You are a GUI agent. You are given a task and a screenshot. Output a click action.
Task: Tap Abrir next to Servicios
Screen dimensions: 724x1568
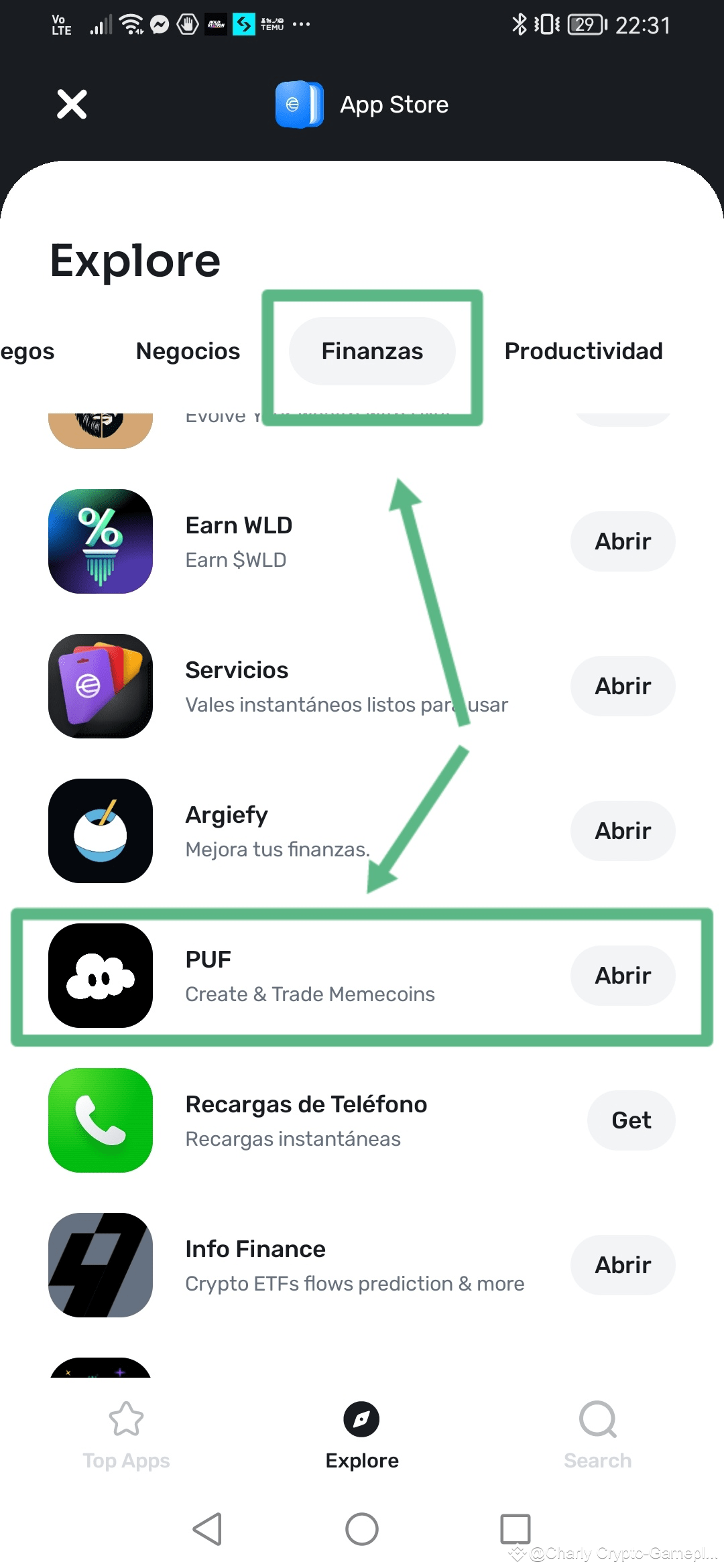(623, 686)
